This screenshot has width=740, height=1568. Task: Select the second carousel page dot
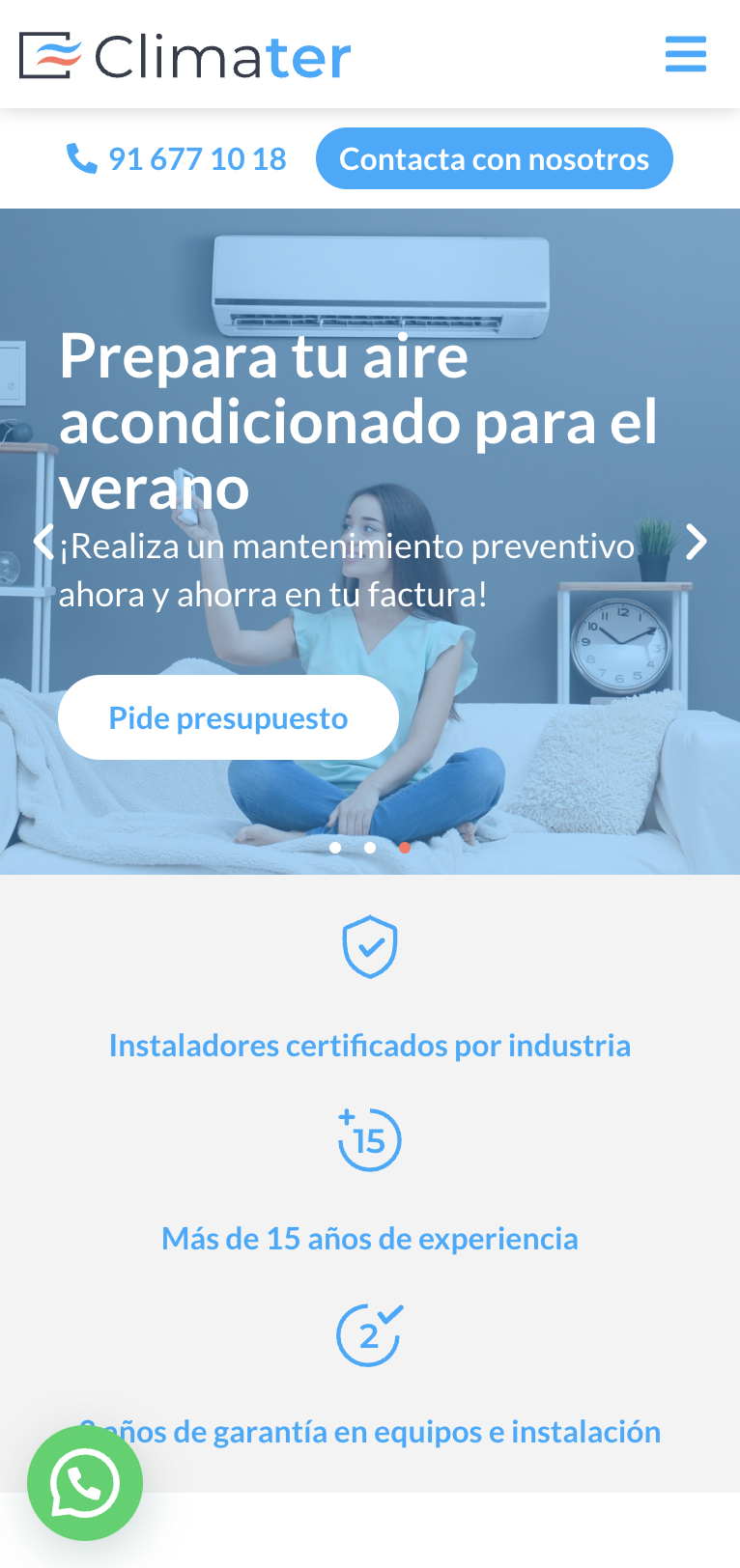[370, 848]
